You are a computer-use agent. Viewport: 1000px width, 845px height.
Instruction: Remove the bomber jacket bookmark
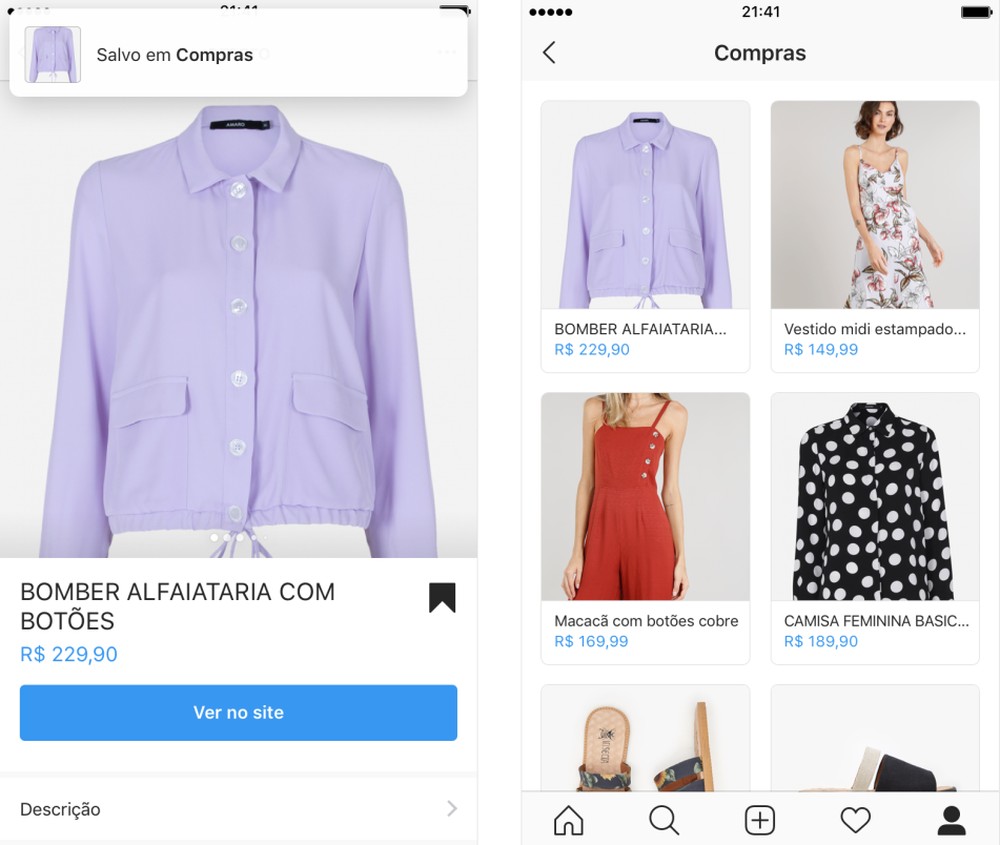[x=442, y=598]
